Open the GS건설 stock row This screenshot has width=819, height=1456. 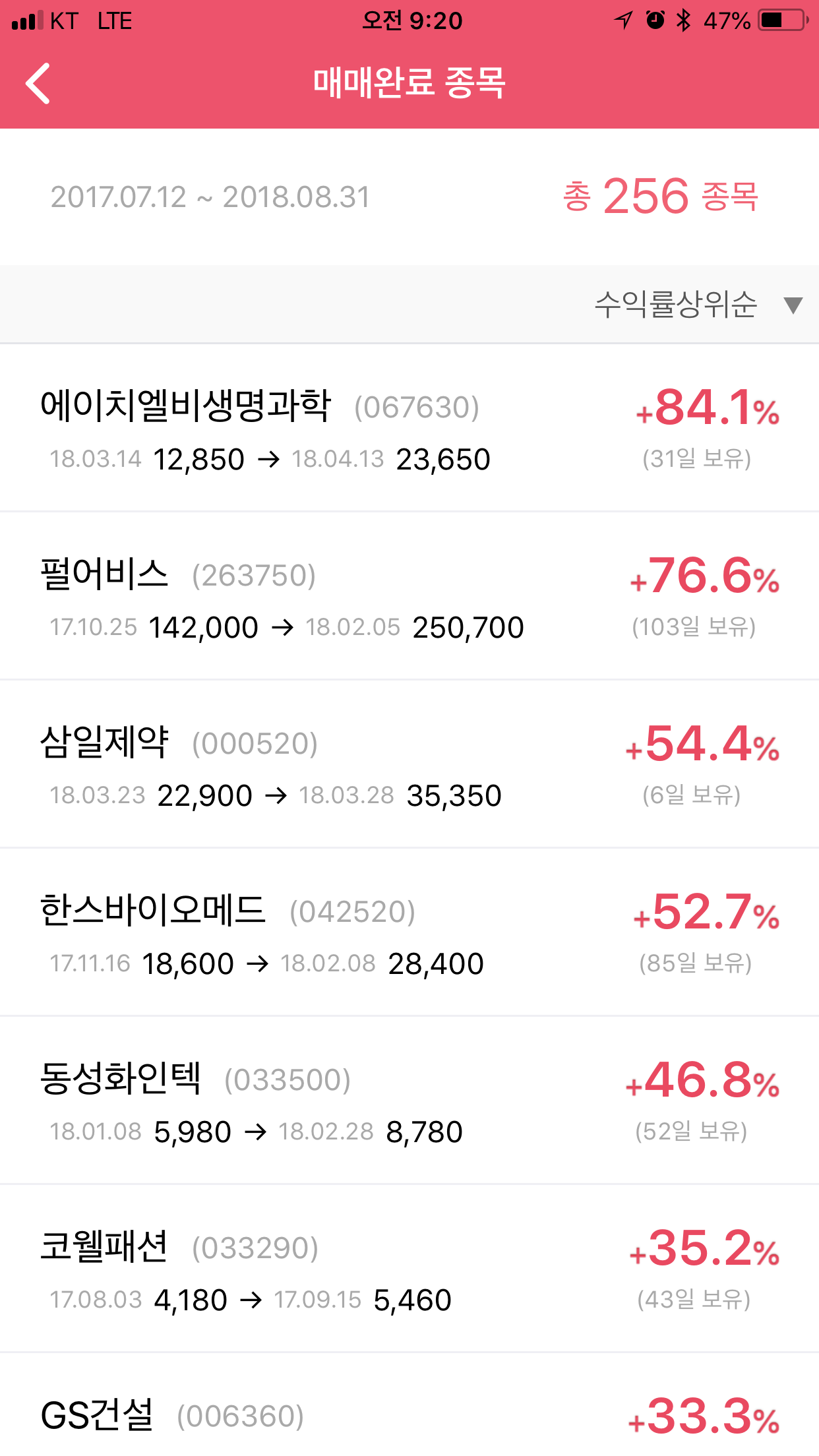(x=409, y=1405)
